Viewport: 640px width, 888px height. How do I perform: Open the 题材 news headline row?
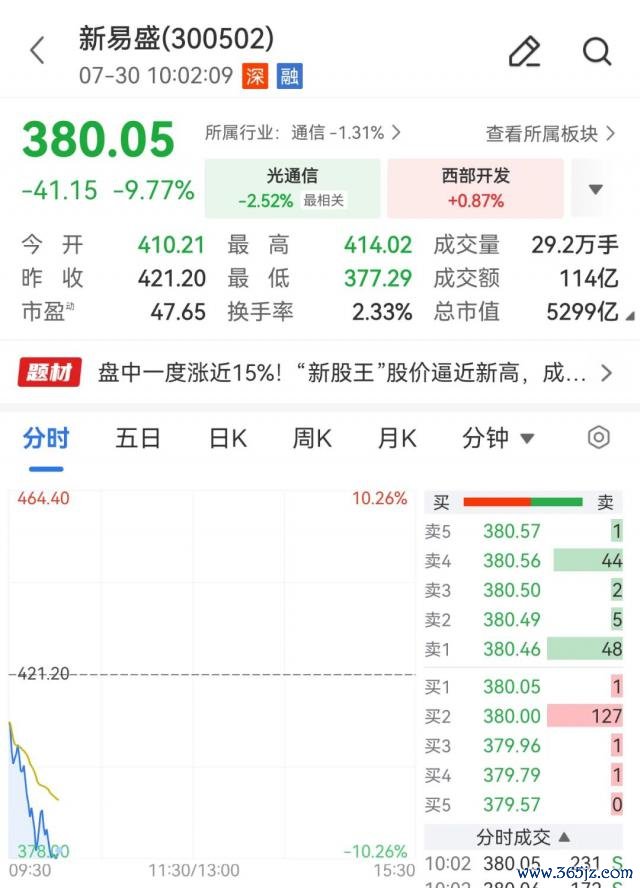(x=316, y=373)
